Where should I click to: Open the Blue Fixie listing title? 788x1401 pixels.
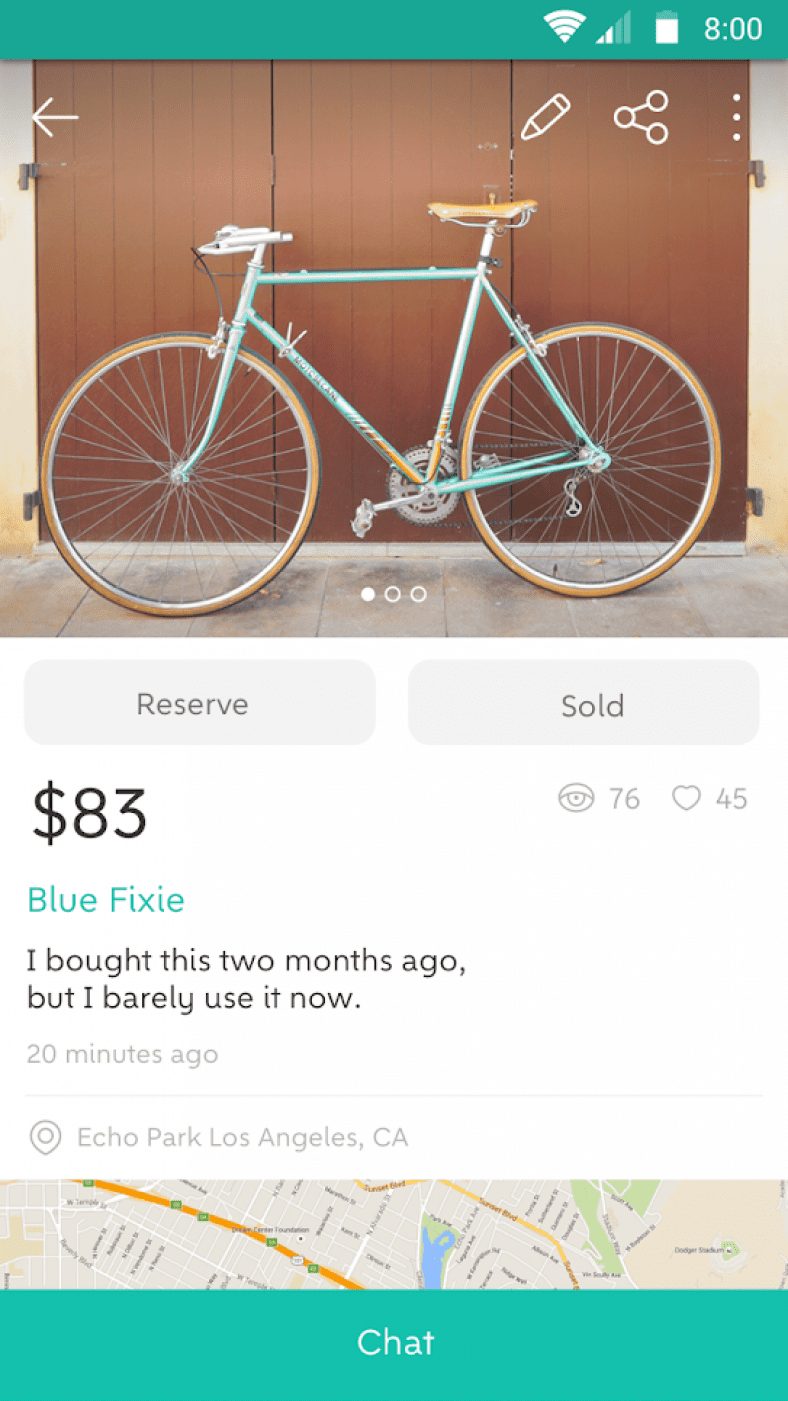coord(105,899)
